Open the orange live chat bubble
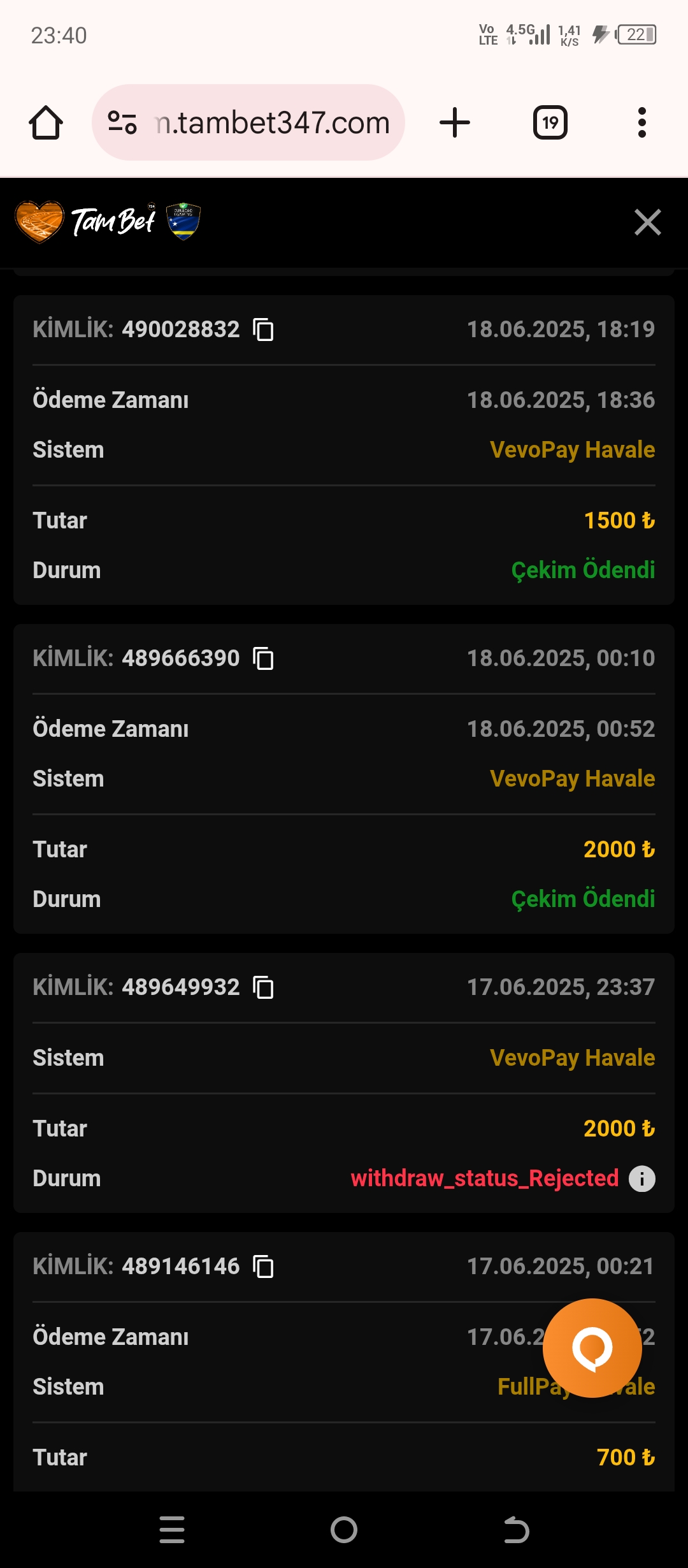 pyautogui.click(x=592, y=1347)
